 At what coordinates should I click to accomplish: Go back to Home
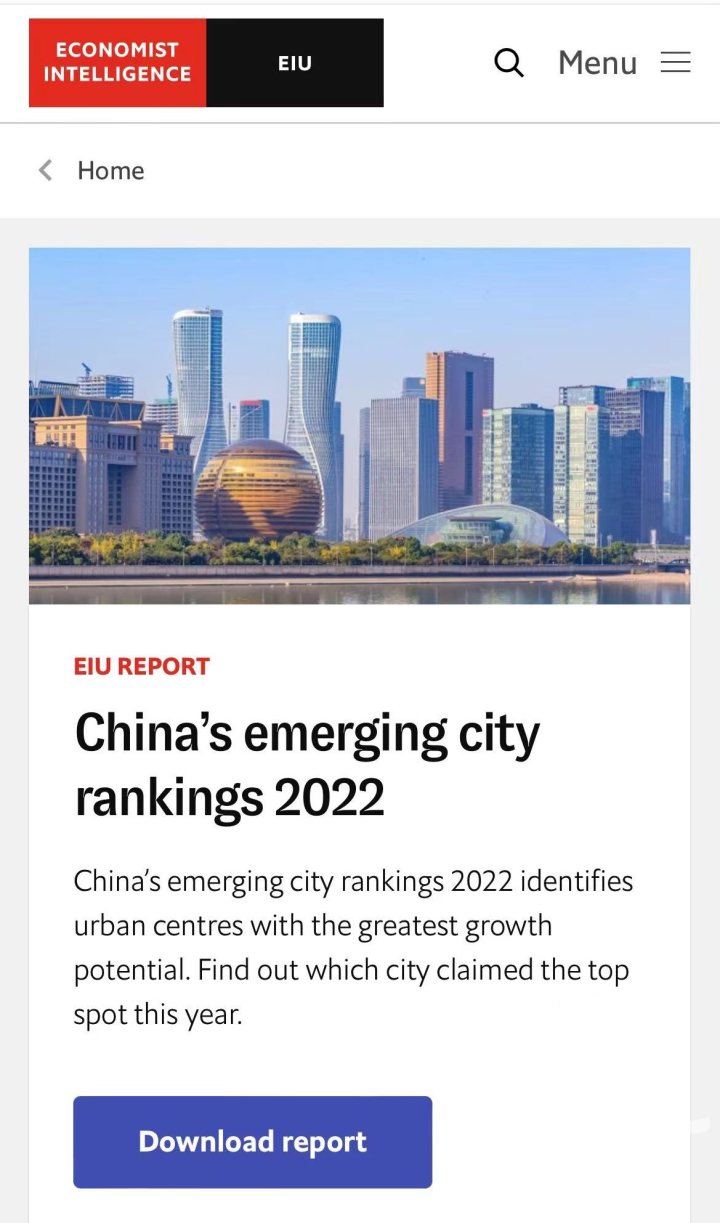point(92,171)
